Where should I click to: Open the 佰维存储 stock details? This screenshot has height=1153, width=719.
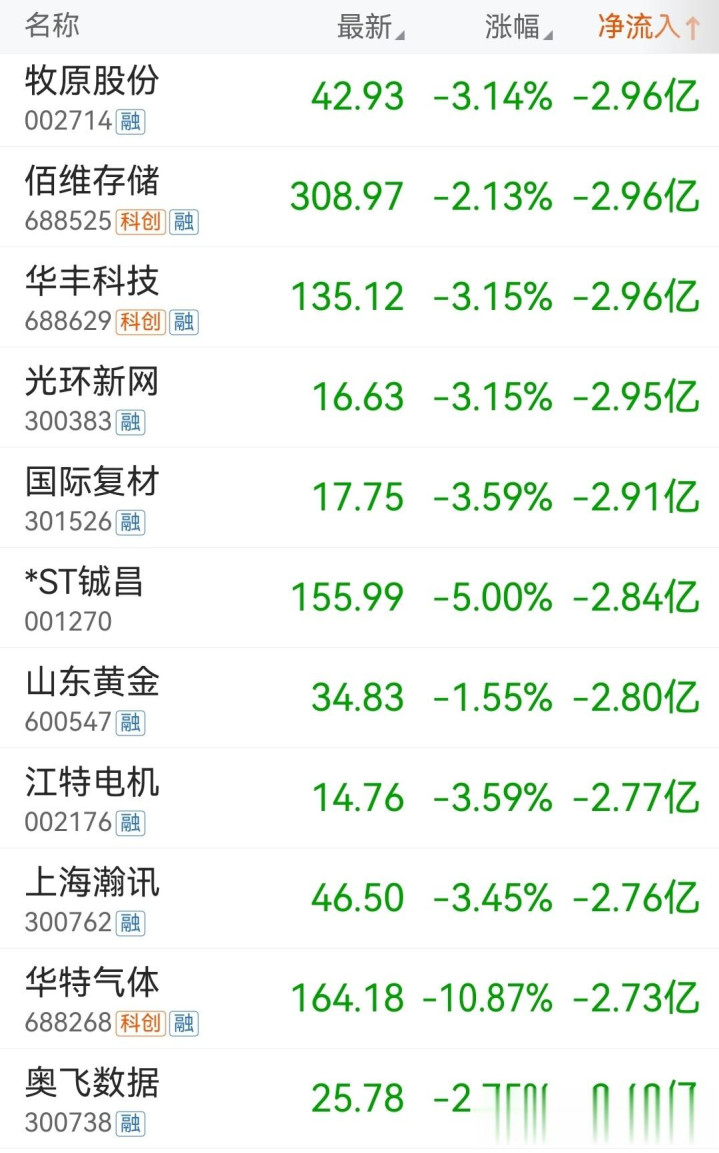click(360, 197)
